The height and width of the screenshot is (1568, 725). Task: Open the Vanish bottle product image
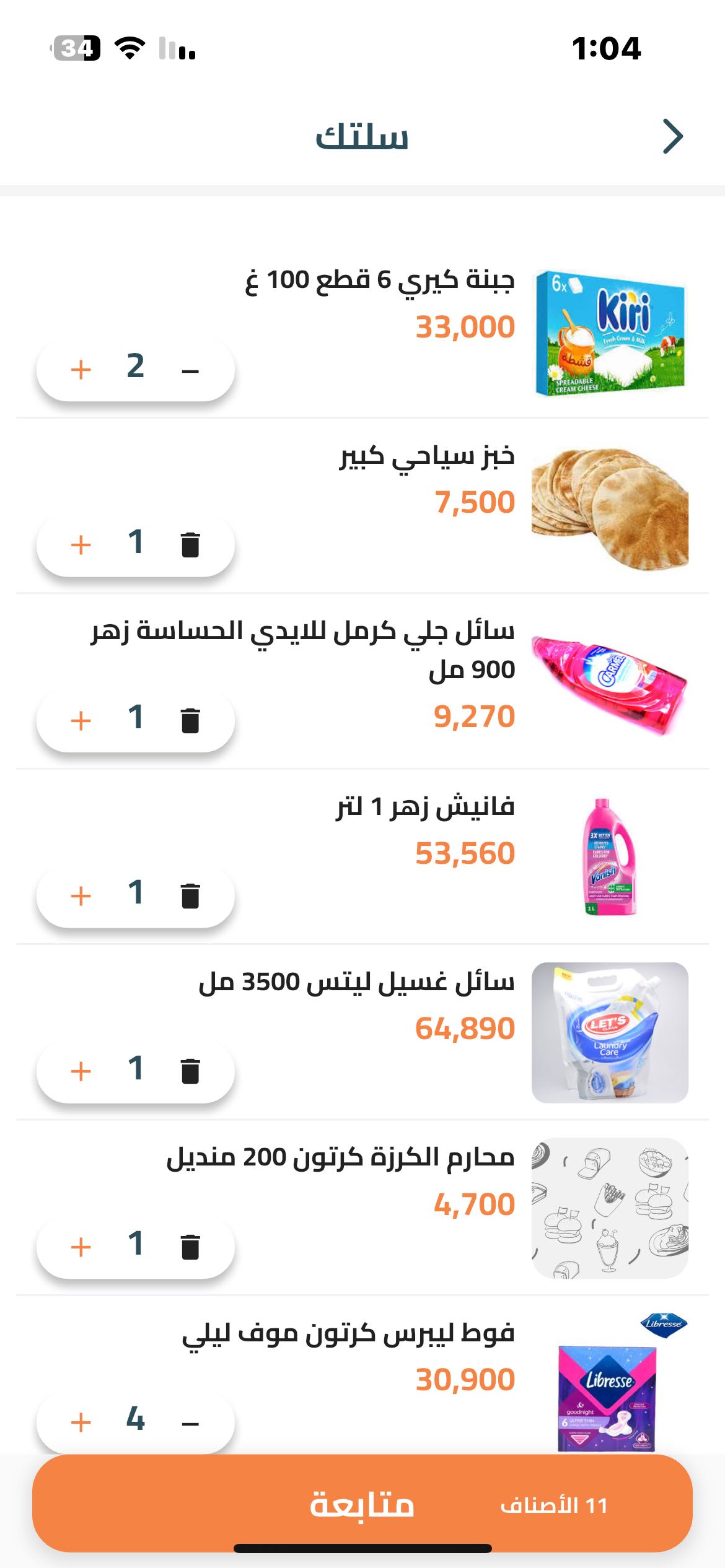click(610, 857)
